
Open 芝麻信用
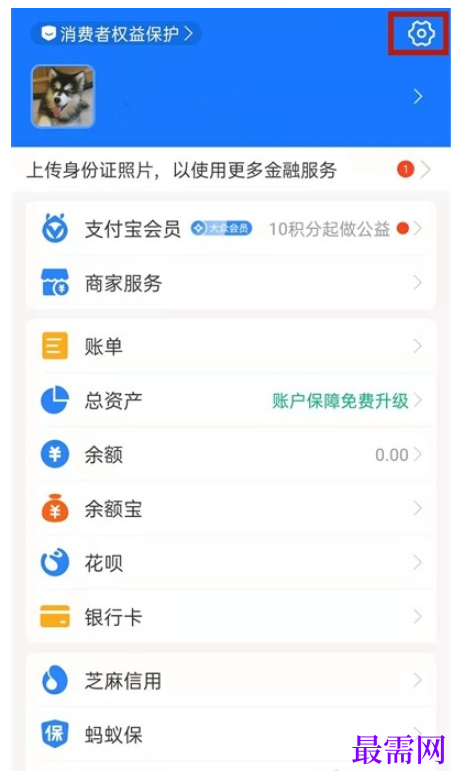[x=231, y=680]
